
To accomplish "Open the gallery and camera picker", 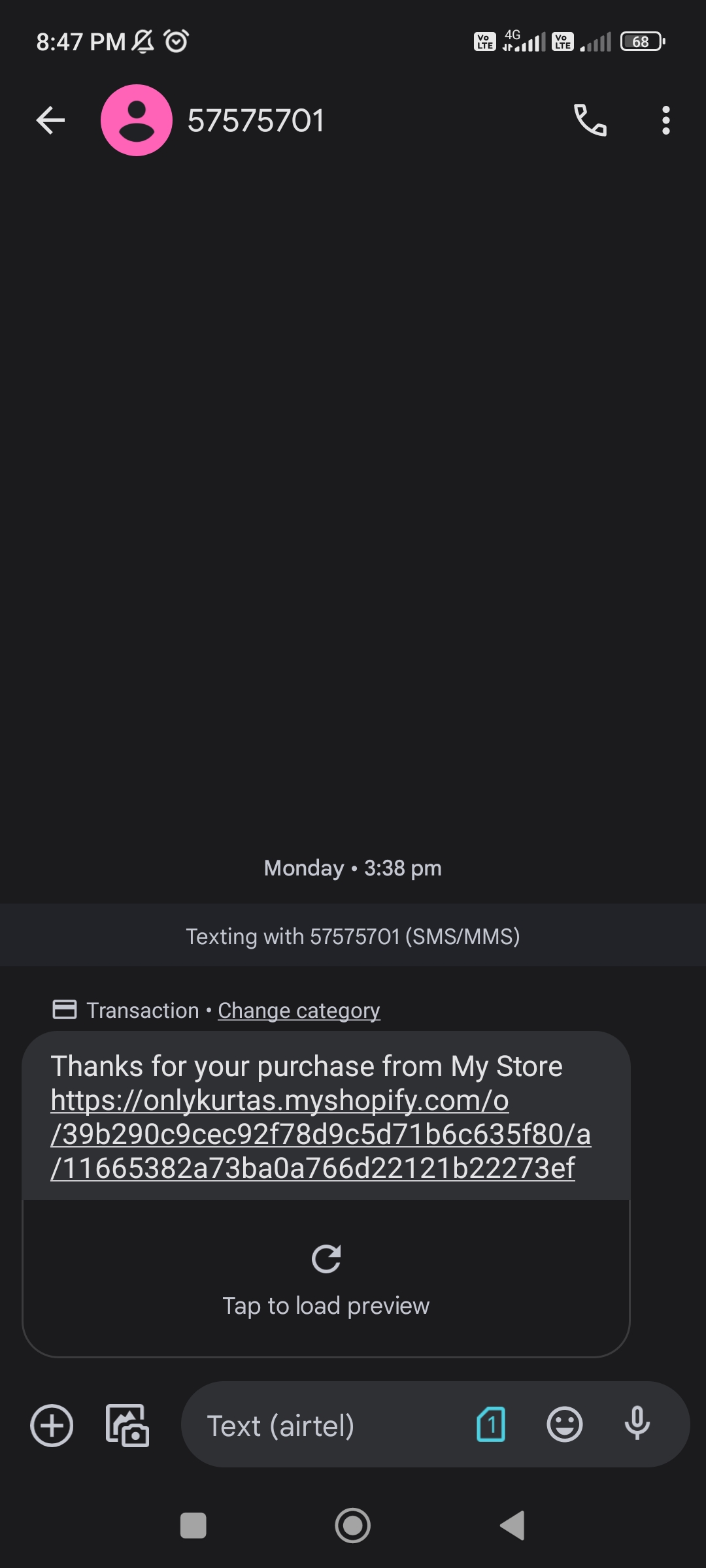I will 127,1425.
